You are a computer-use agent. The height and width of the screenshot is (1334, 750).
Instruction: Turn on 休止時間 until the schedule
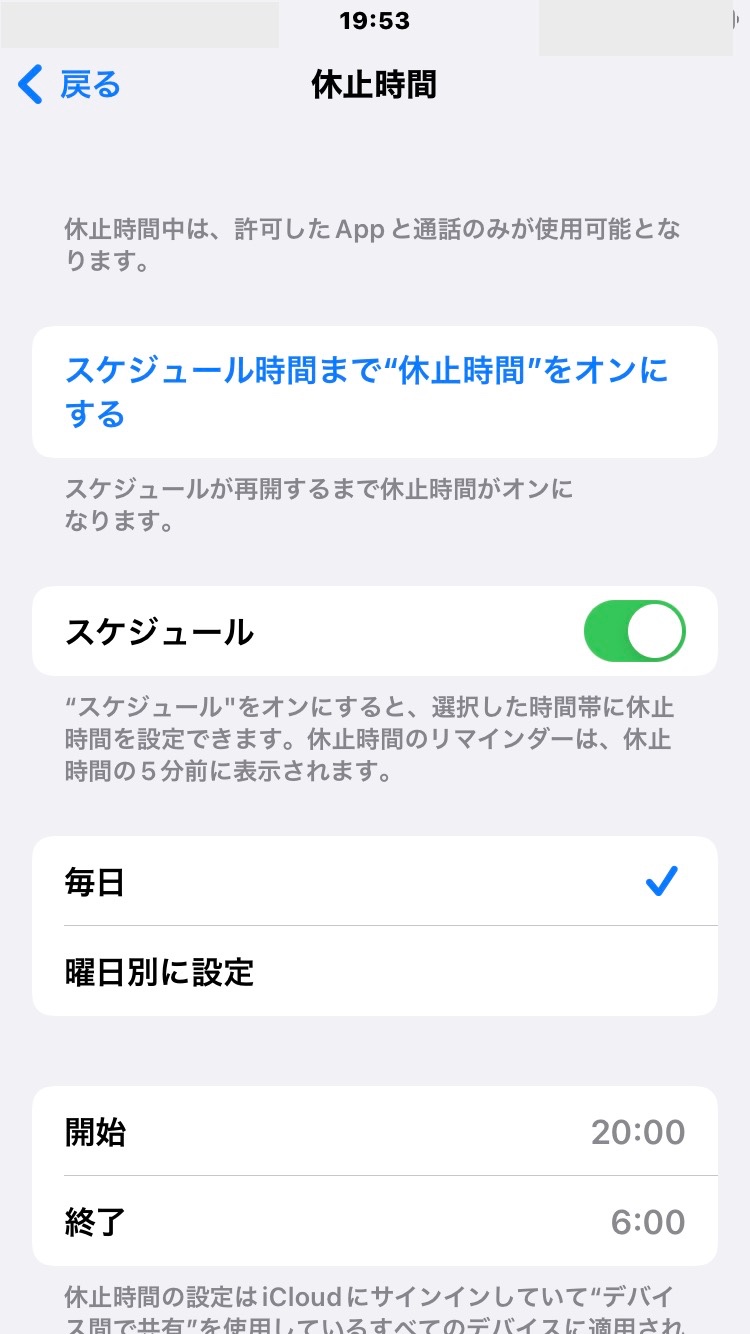click(366, 392)
